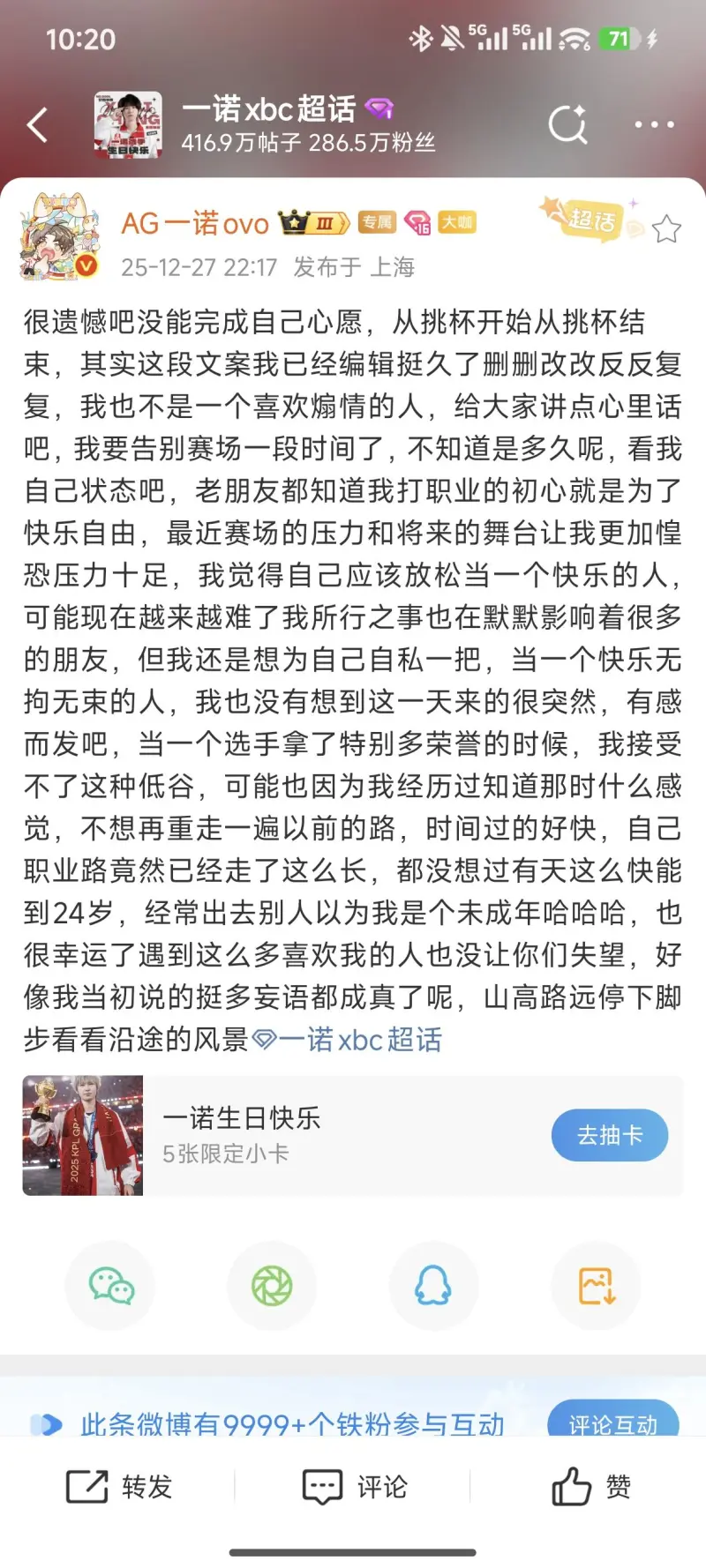Share the post to QQ
The image size is (706, 1568).
click(x=433, y=1286)
